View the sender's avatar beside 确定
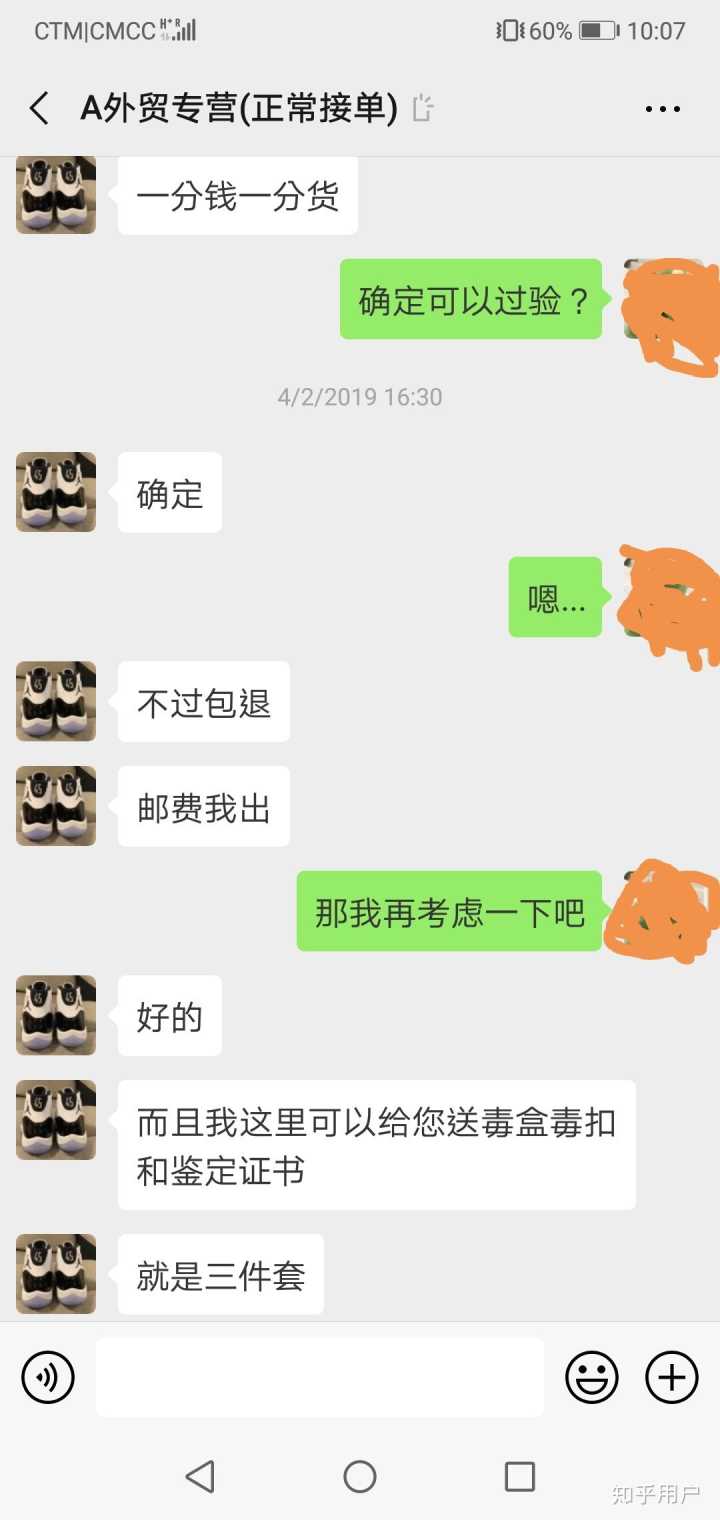Screen dimensions: 720x1520 click(56, 492)
